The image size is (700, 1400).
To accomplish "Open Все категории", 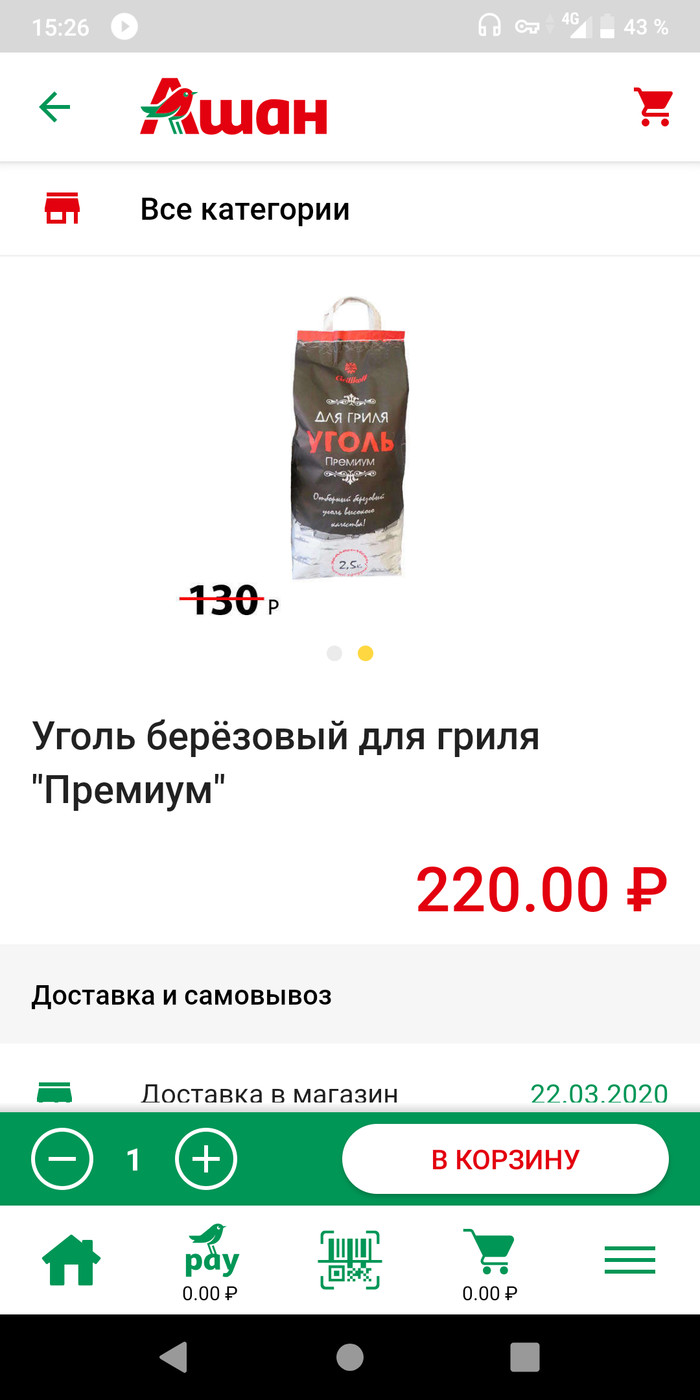I will coord(245,210).
